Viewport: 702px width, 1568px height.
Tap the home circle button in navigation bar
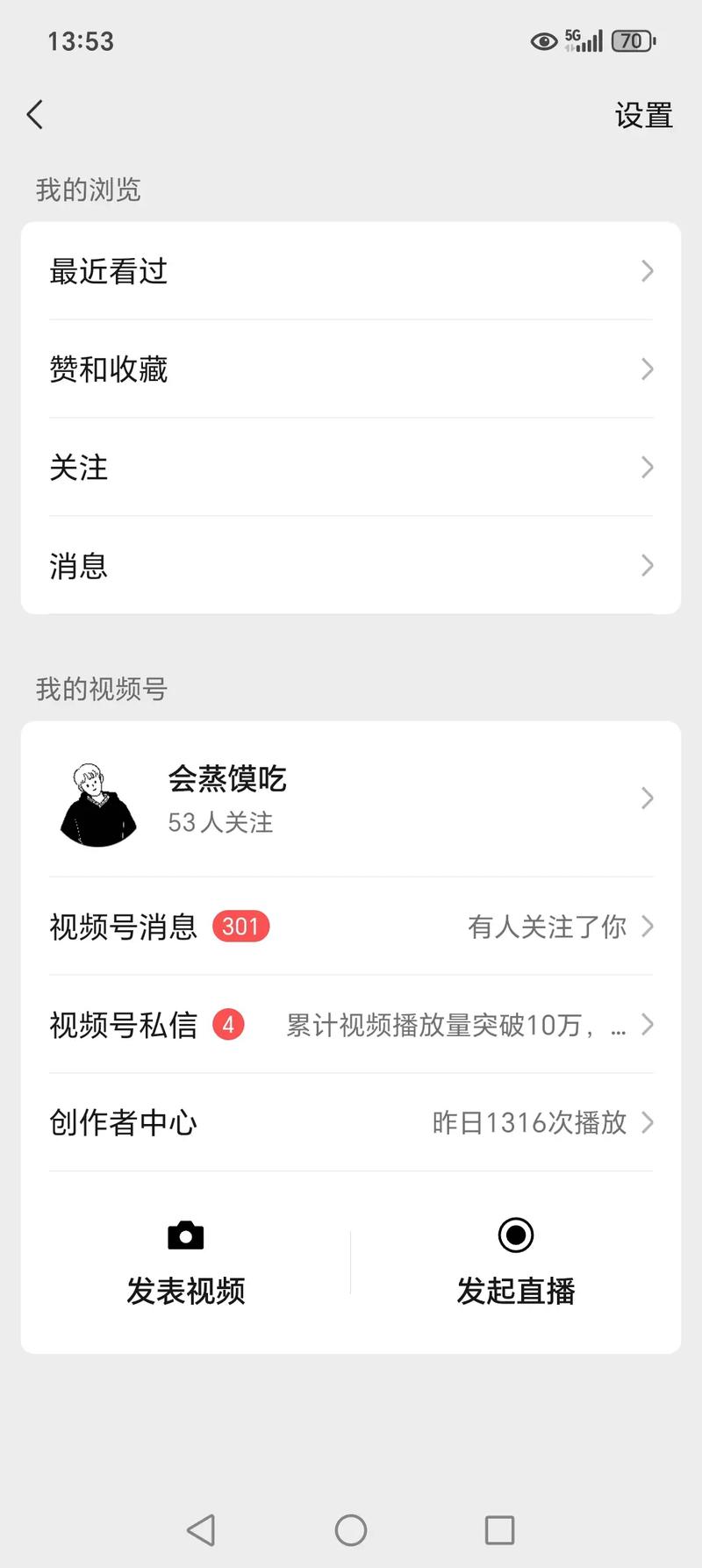350,1530
